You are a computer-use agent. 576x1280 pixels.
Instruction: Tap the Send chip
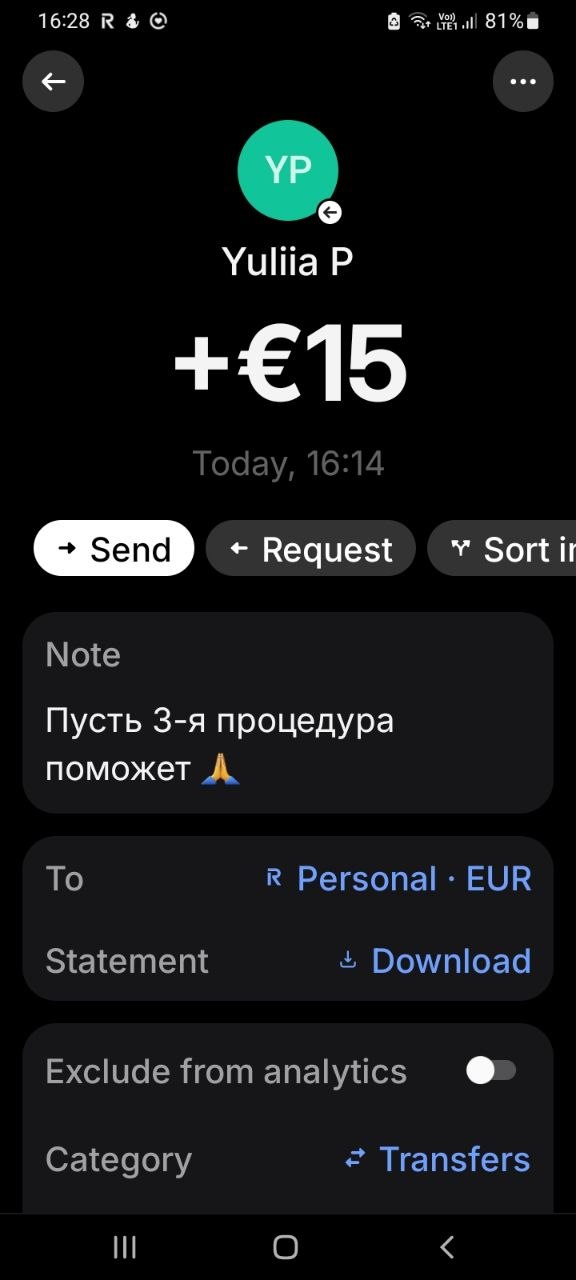click(x=114, y=549)
